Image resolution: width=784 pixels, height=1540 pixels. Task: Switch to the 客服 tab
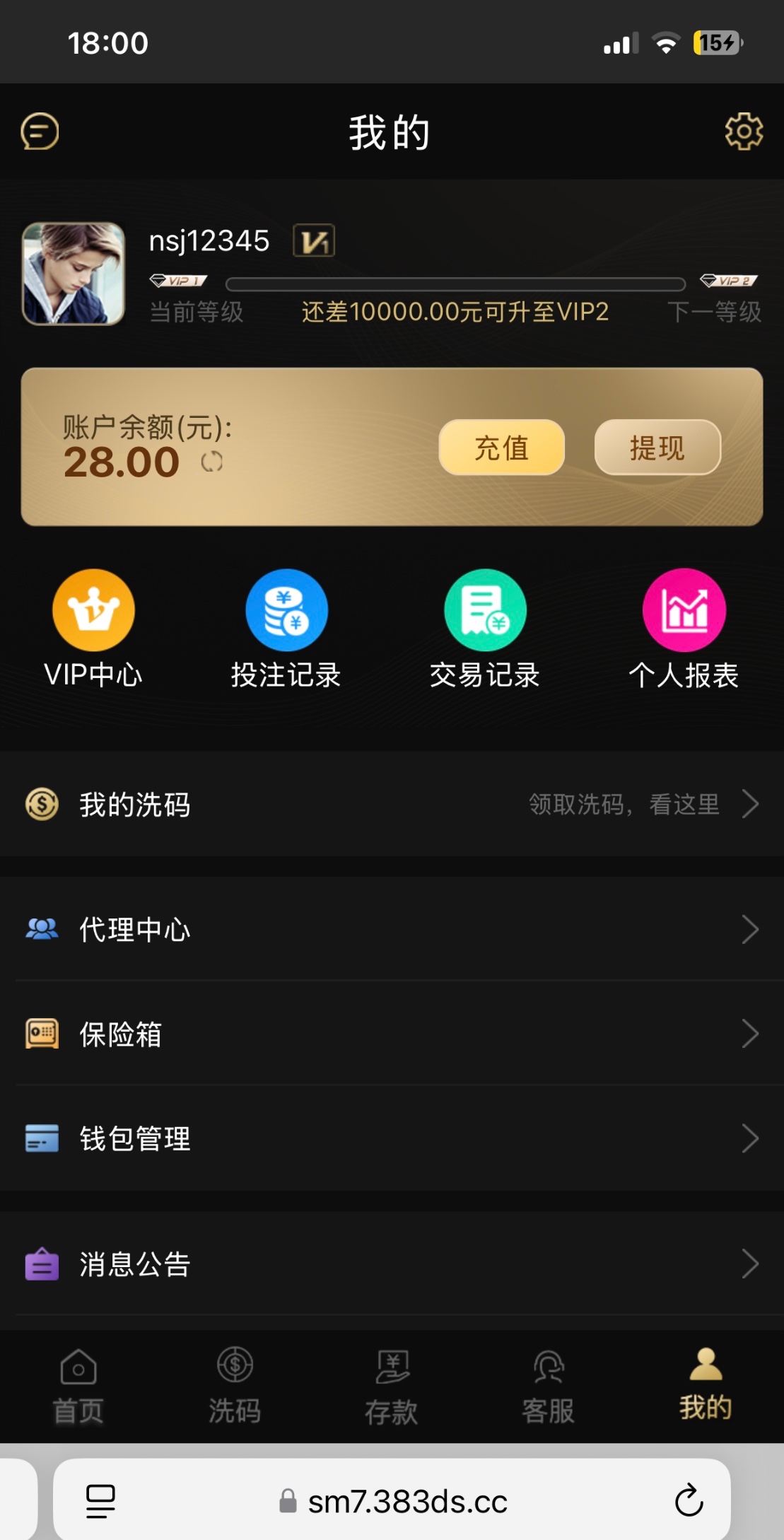[x=548, y=1386]
